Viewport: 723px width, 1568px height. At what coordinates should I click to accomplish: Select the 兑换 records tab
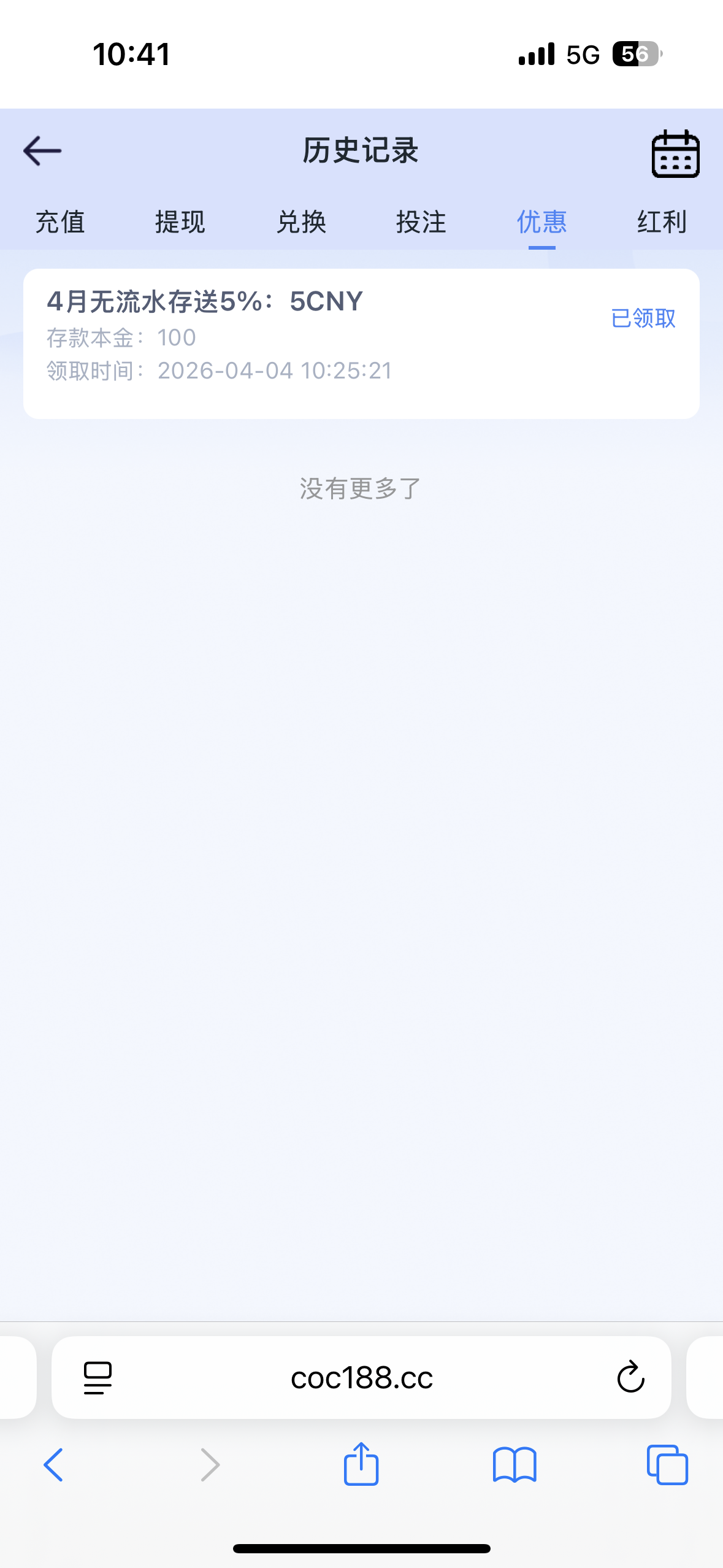(300, 222)
